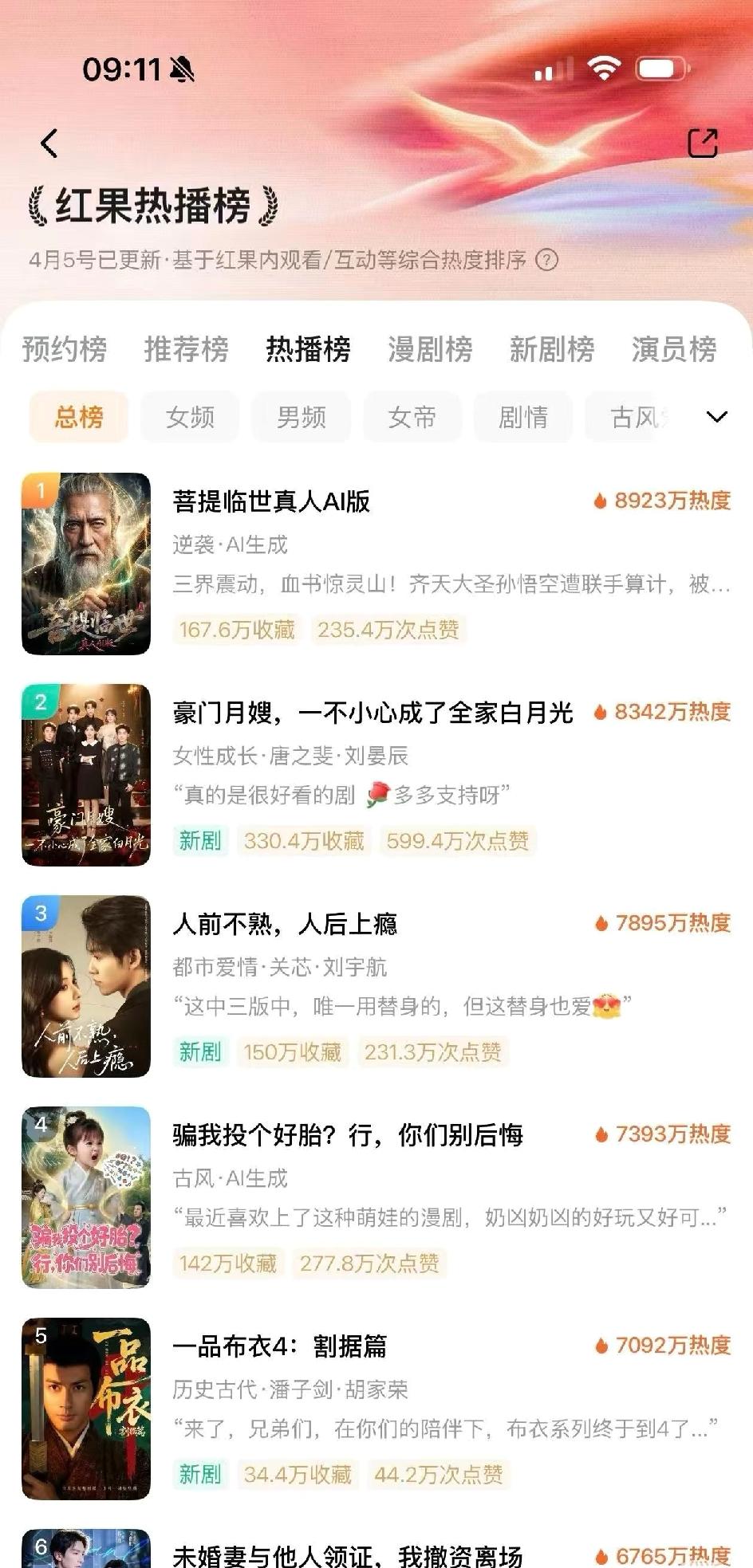Viewport: 753px width, 1568px height.
Task: Click the 235.4万次点赞 like count
Action: coord(388,630)
